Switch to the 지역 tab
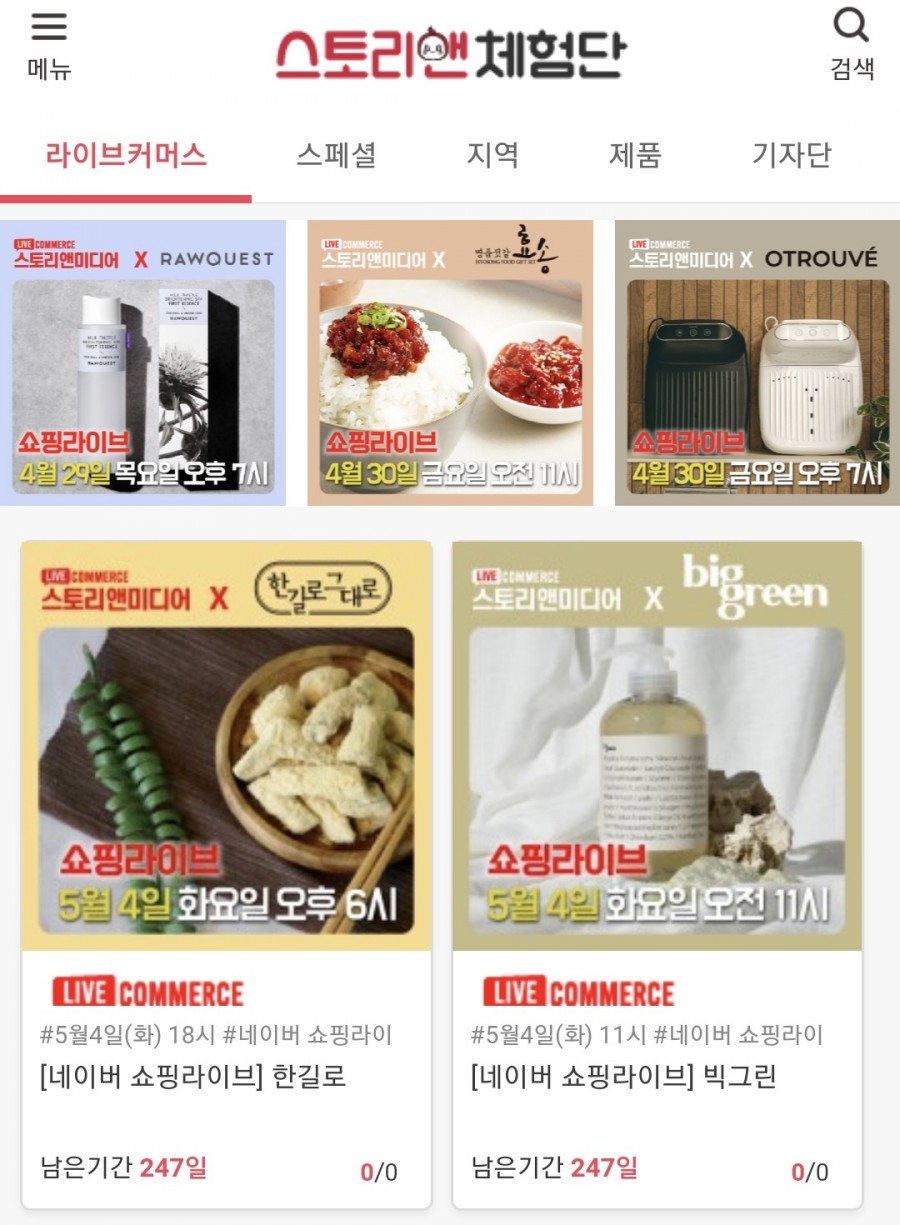 (492, 156)
